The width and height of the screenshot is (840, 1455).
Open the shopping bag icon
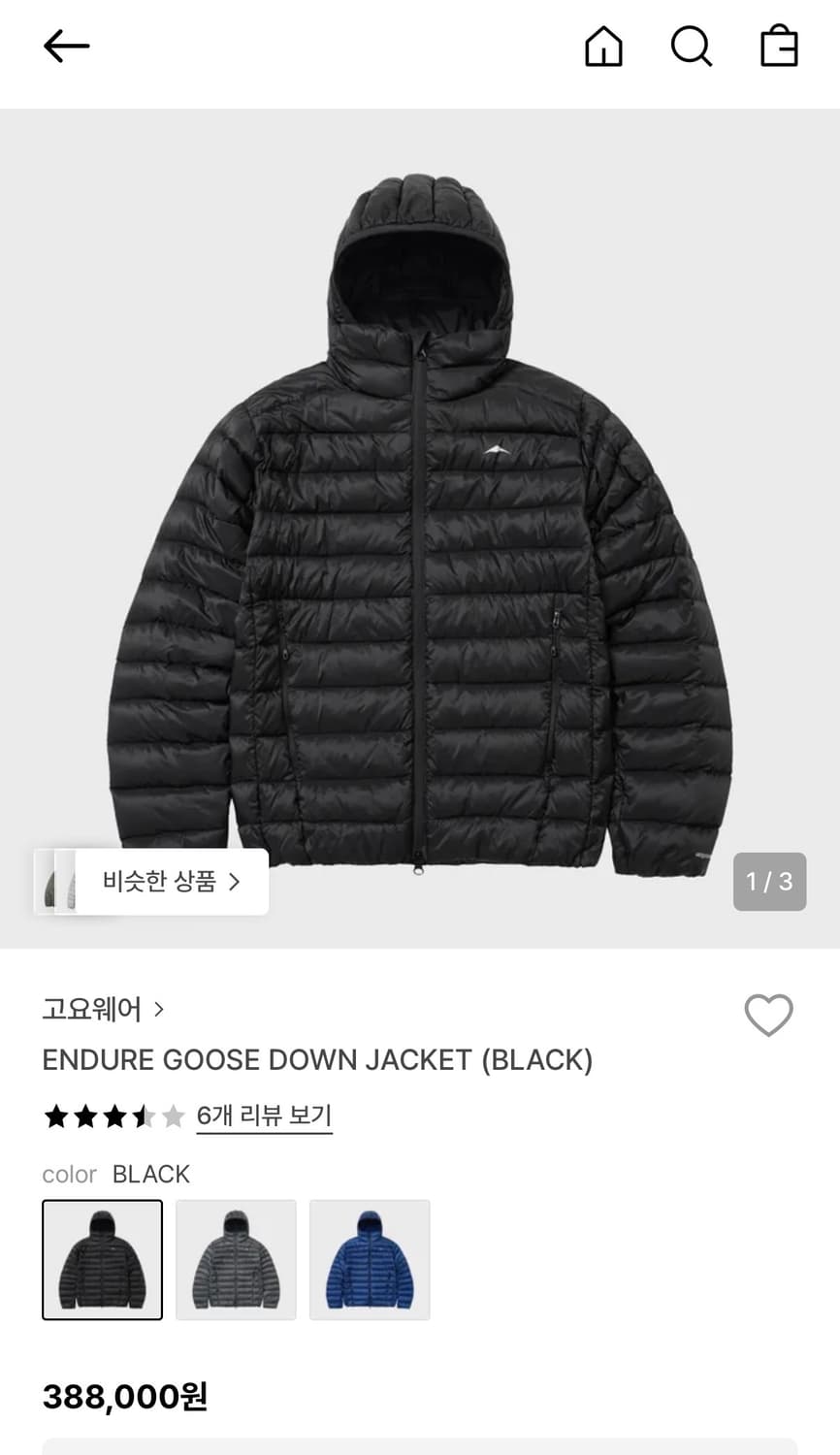point(778,46)
